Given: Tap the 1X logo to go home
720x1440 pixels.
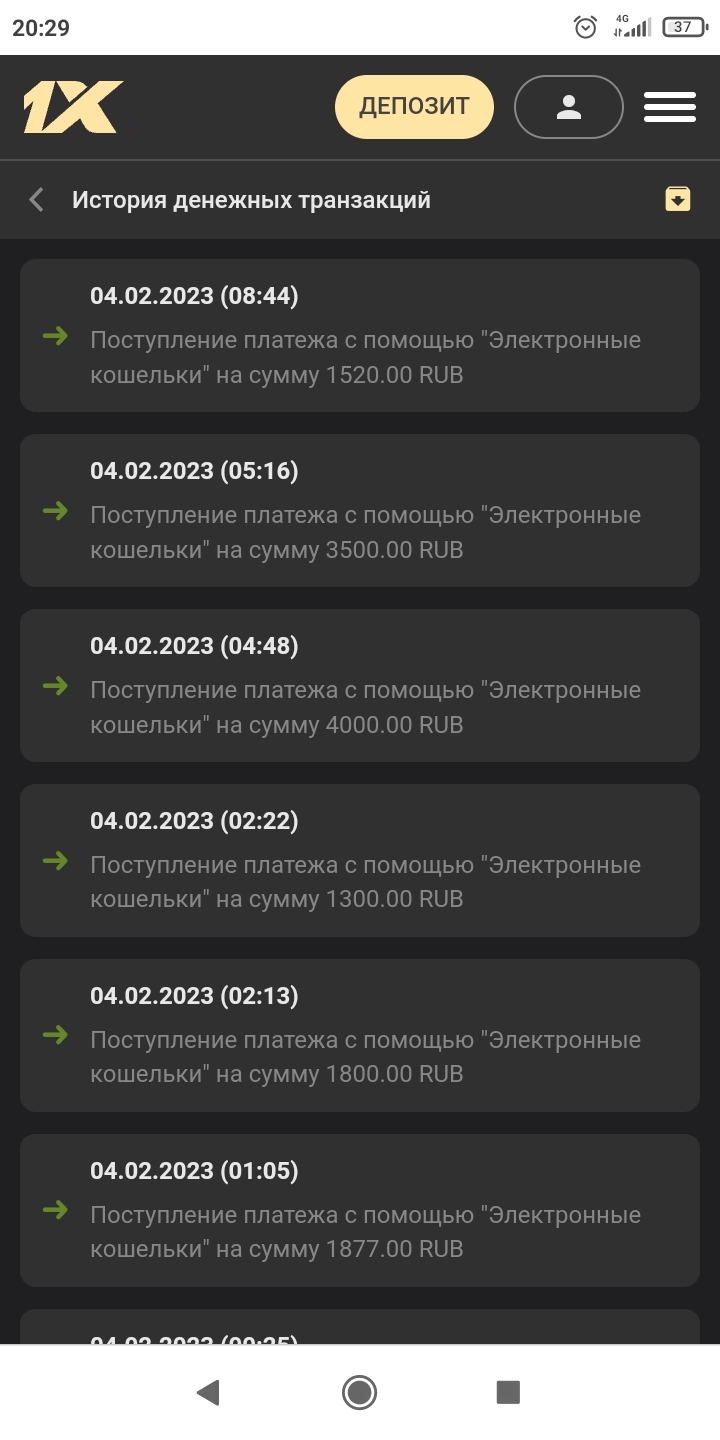Looking at the screenshot, I should pos(73,107).
